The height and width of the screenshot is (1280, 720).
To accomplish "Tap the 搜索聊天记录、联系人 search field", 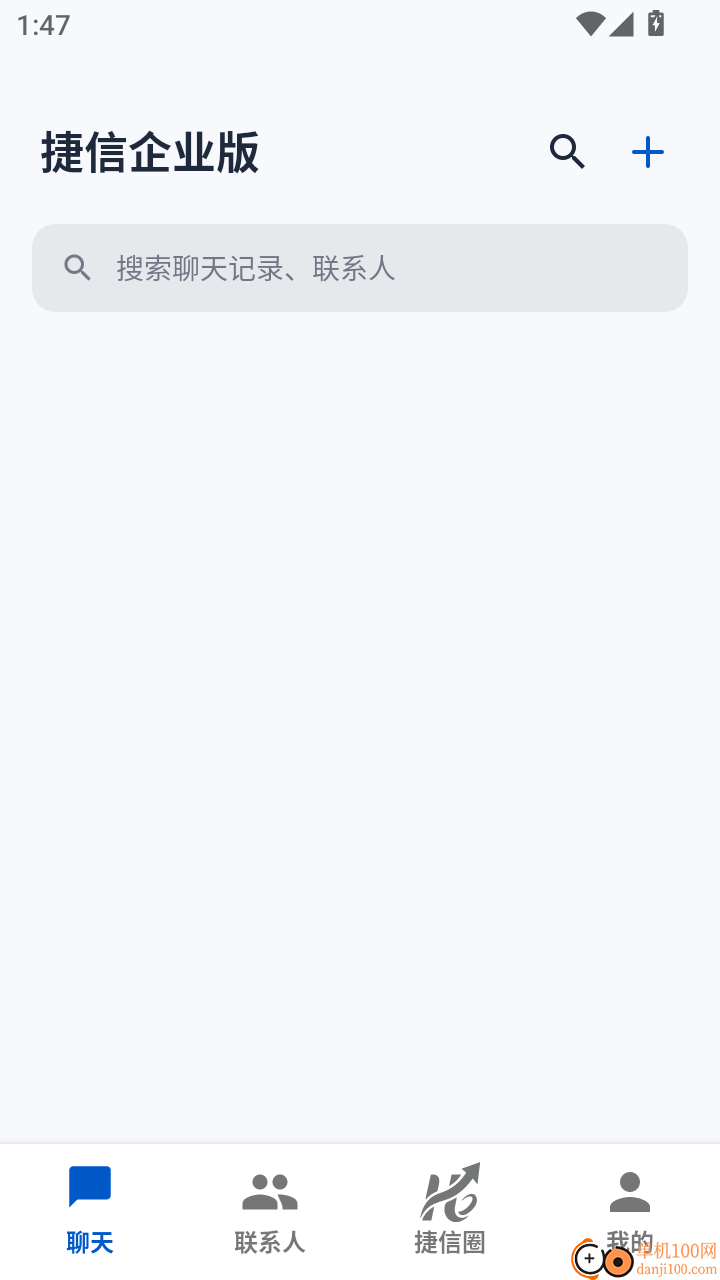I will click(360, 268).
